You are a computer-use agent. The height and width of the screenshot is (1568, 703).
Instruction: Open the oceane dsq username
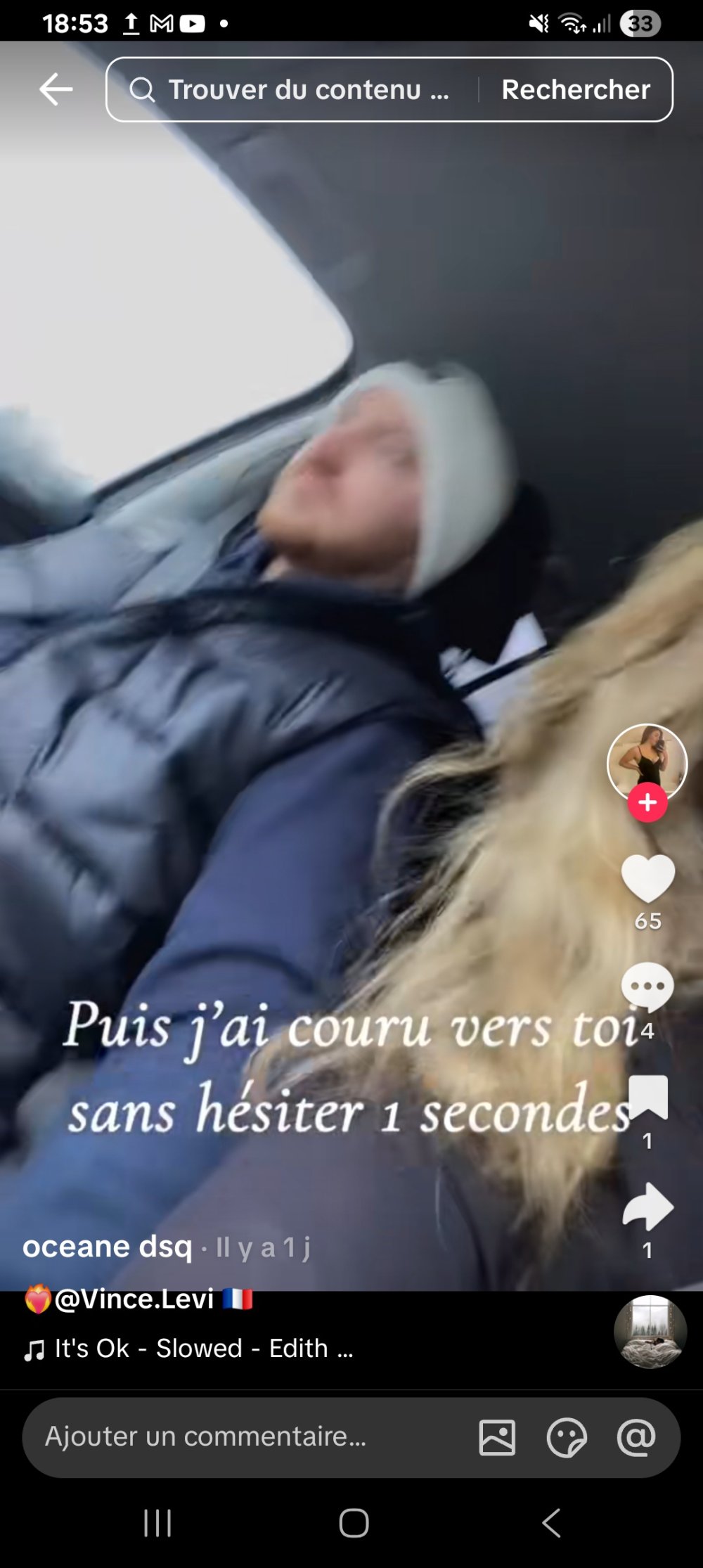(107, 1247)
